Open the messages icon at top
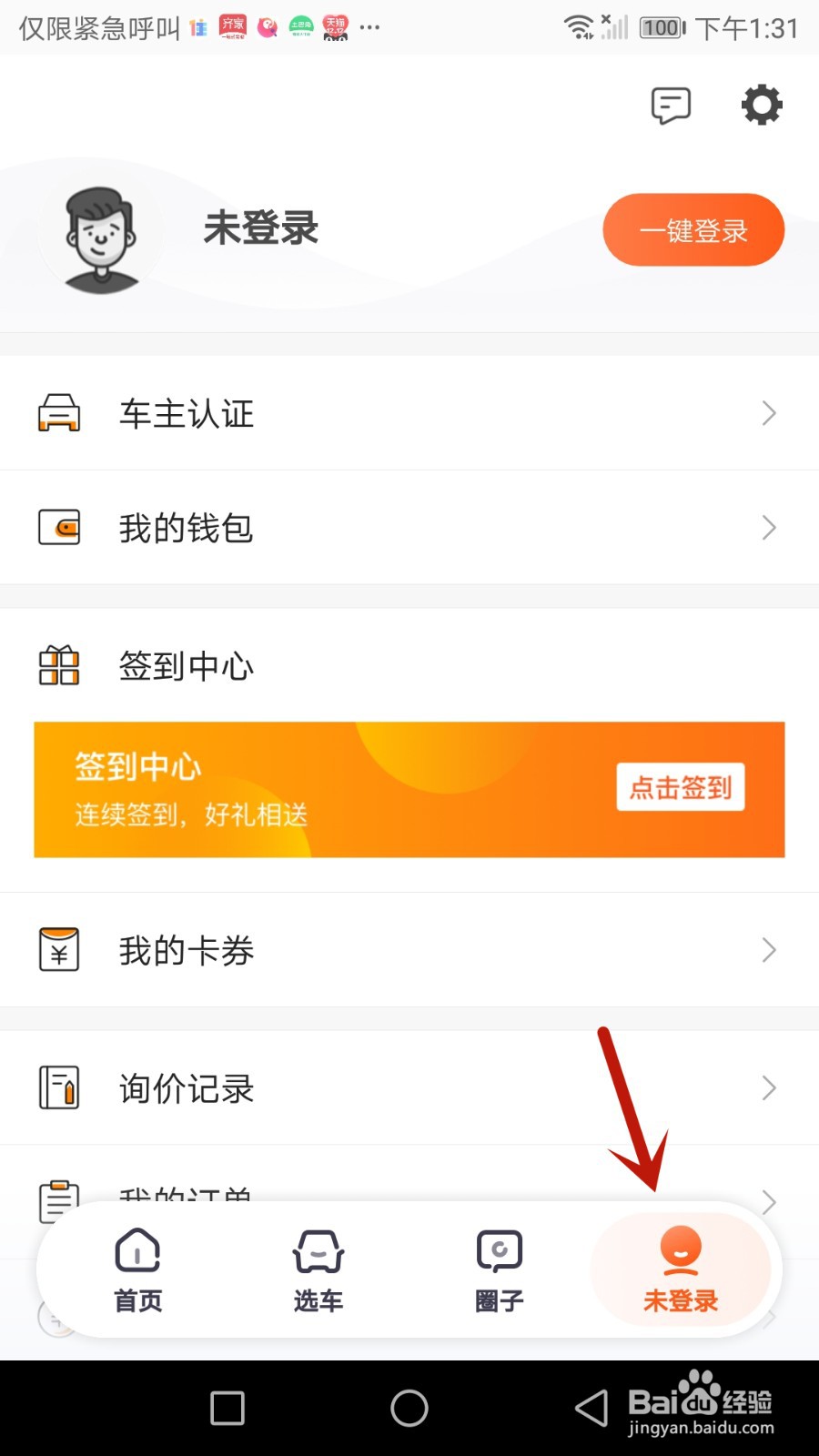The width and height of the screenshot is (819, 1456). coord(672,104)
